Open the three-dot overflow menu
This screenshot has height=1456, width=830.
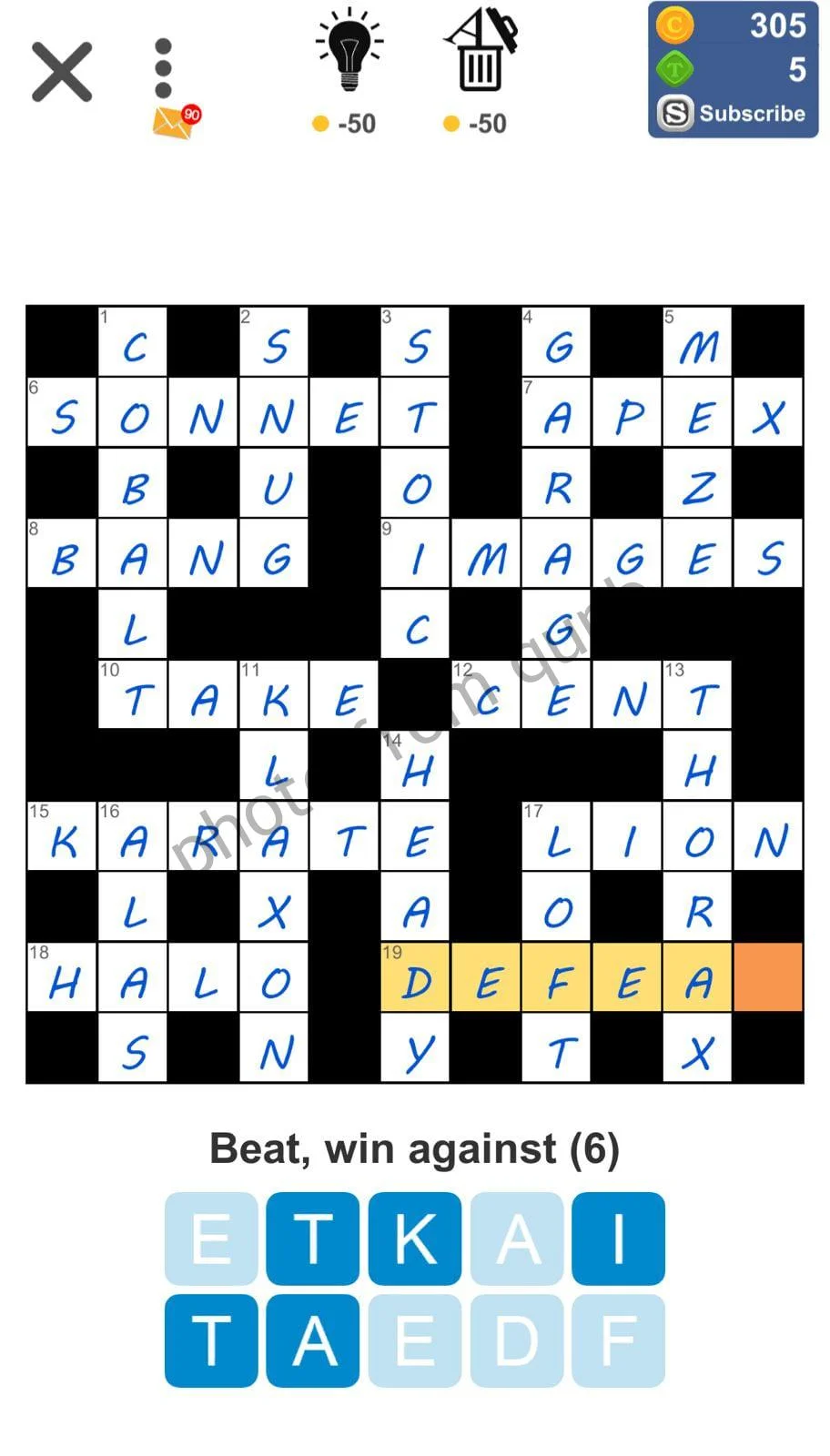tap(164, 68)
